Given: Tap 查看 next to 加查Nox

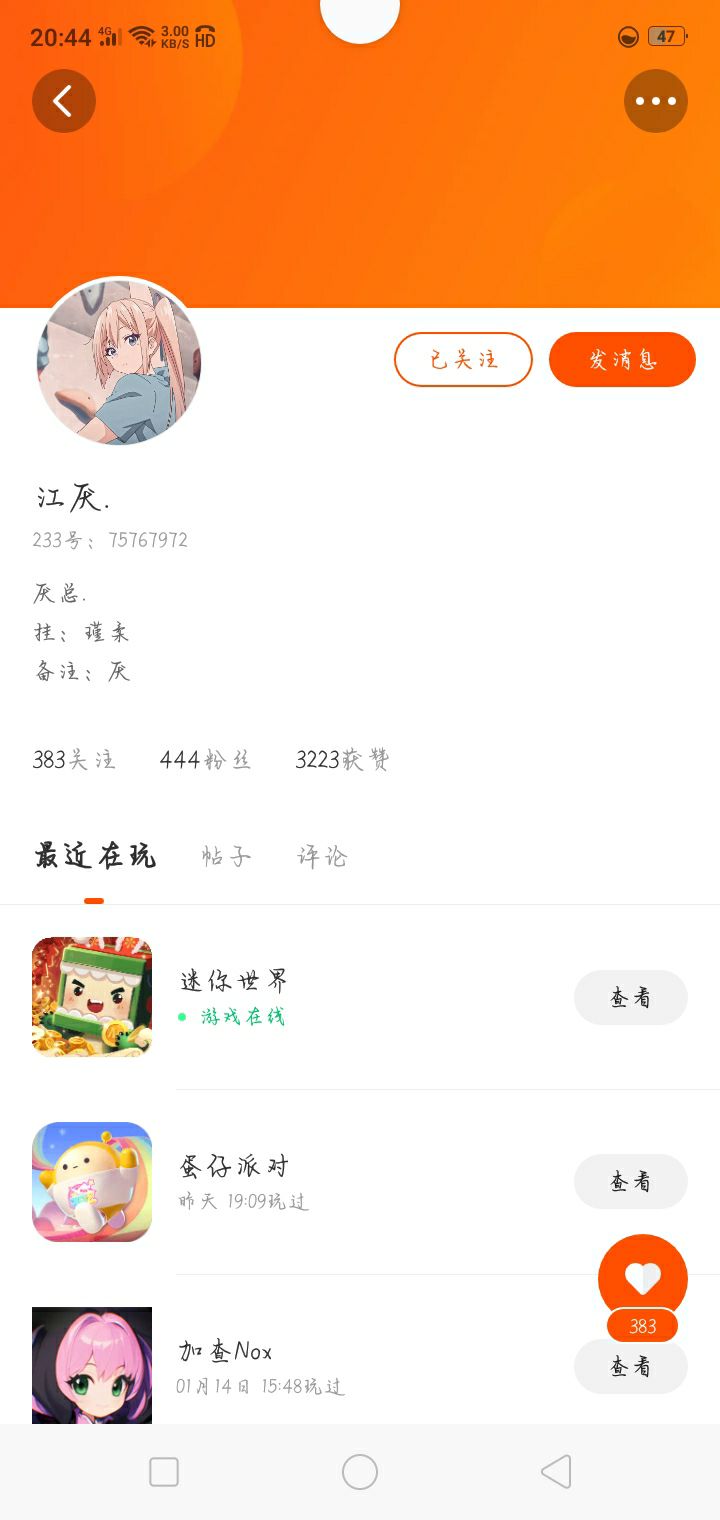Looking at the screenshot, I should coord(630,1367).
